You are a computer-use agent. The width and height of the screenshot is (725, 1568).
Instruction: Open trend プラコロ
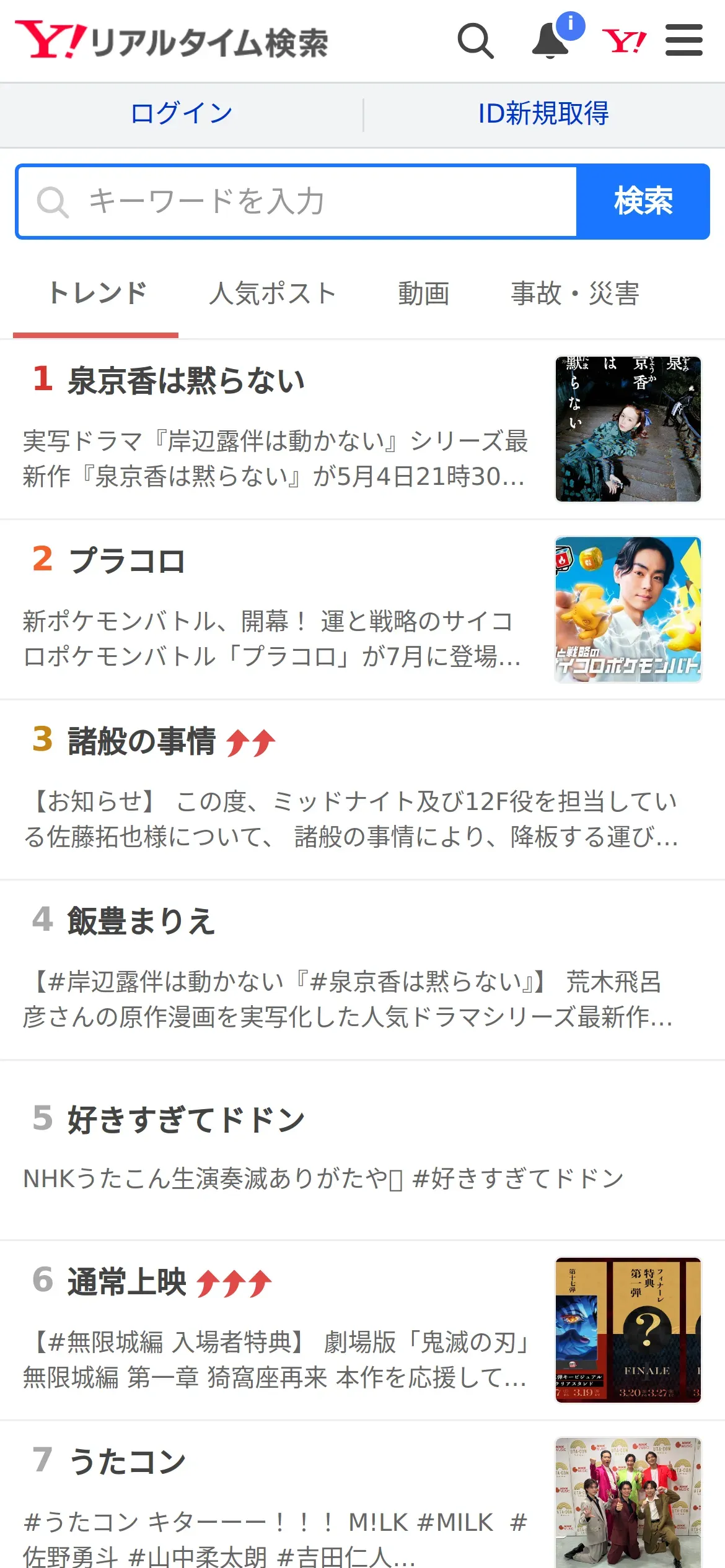(x=127, y=561)
